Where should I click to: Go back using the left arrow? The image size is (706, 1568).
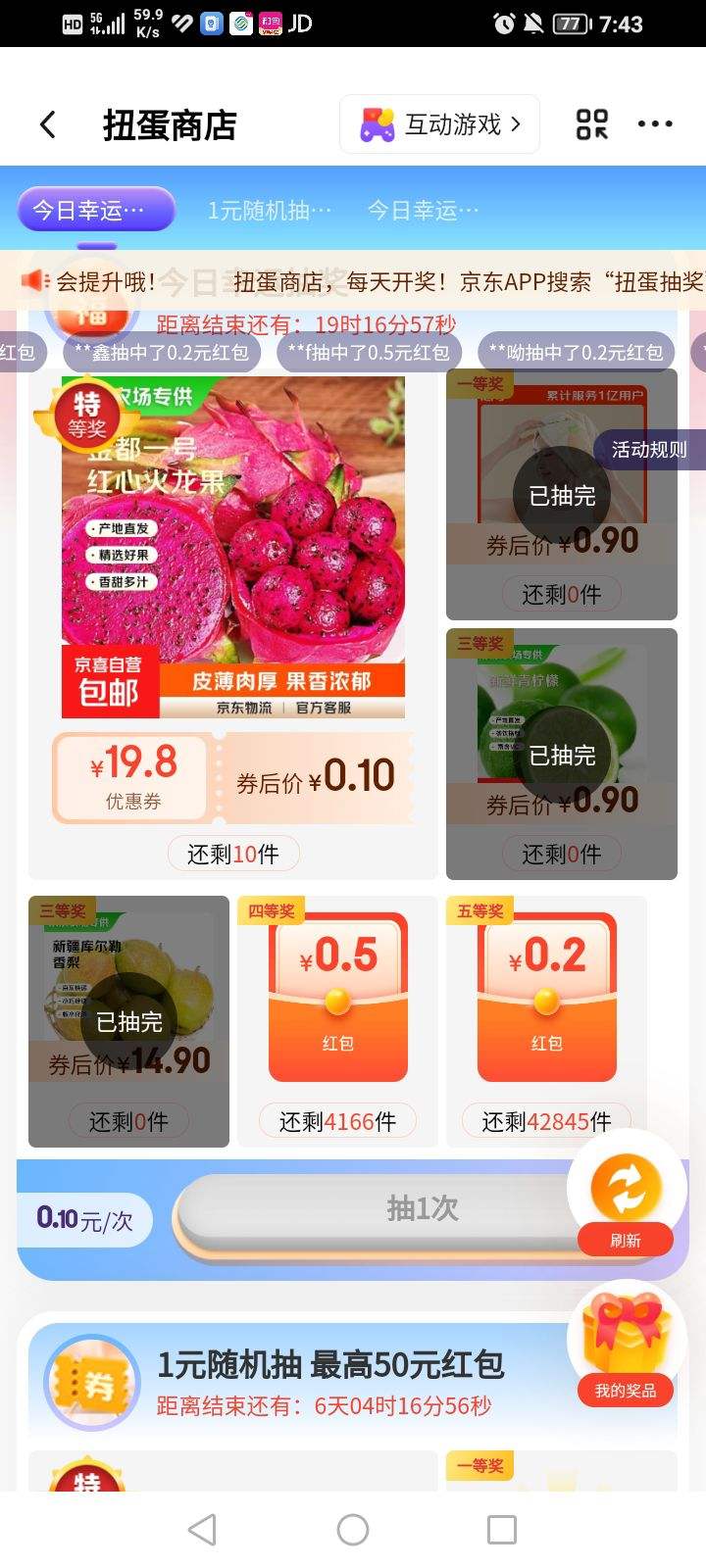click(46, 123)
